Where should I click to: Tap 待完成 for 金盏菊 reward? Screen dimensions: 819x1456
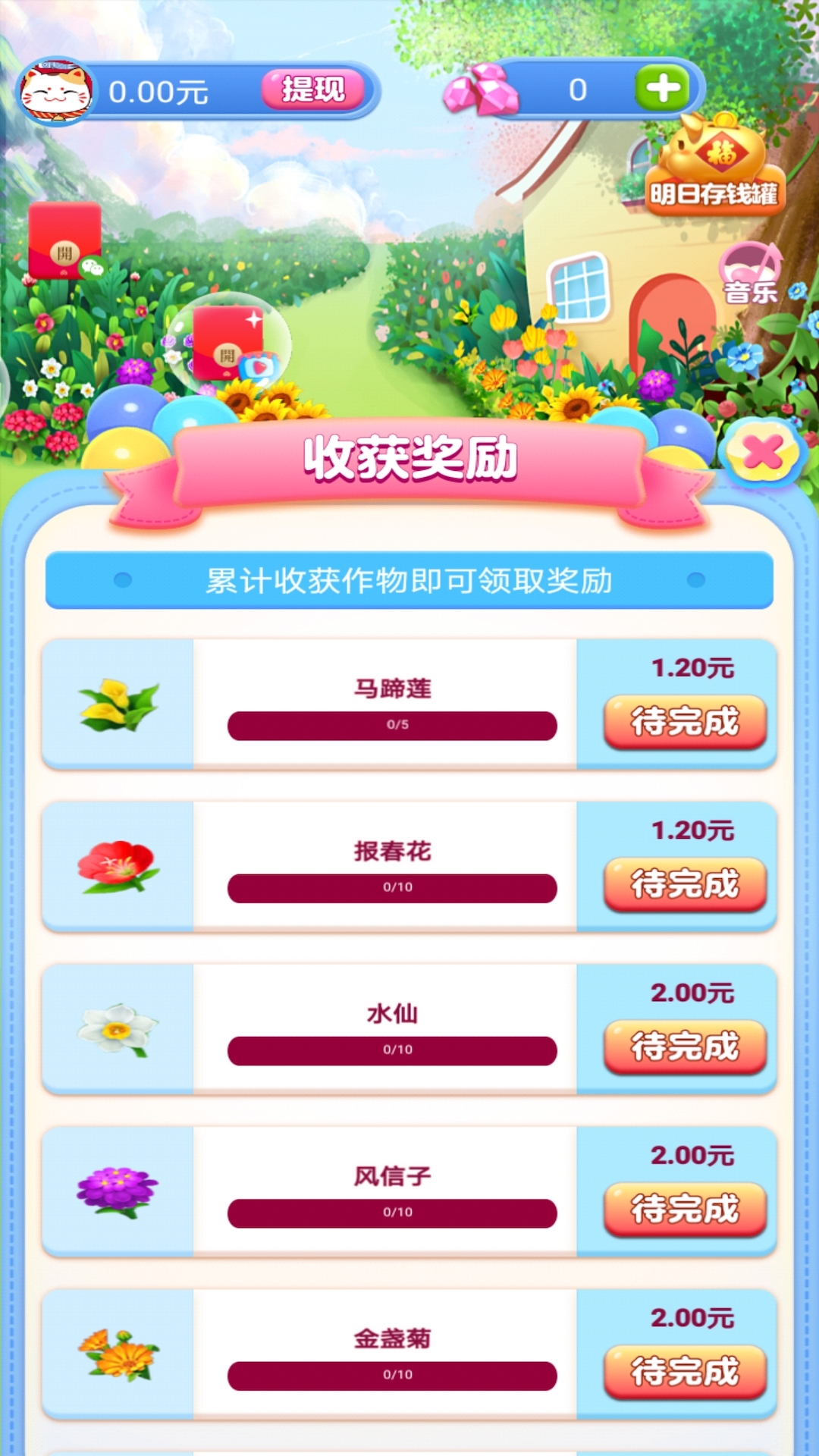pyautogui.click(x=685, y=1371)
